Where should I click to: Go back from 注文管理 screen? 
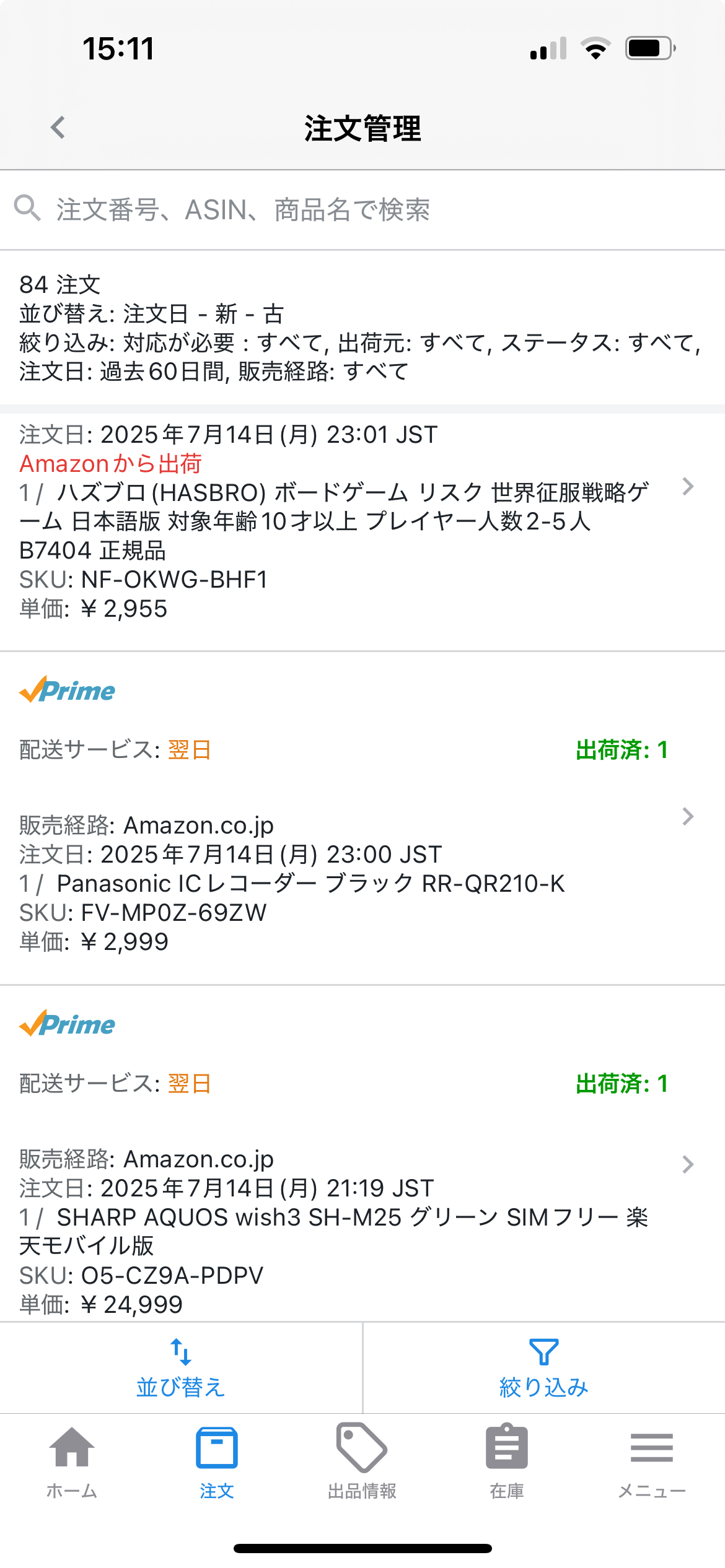point(58,128)
